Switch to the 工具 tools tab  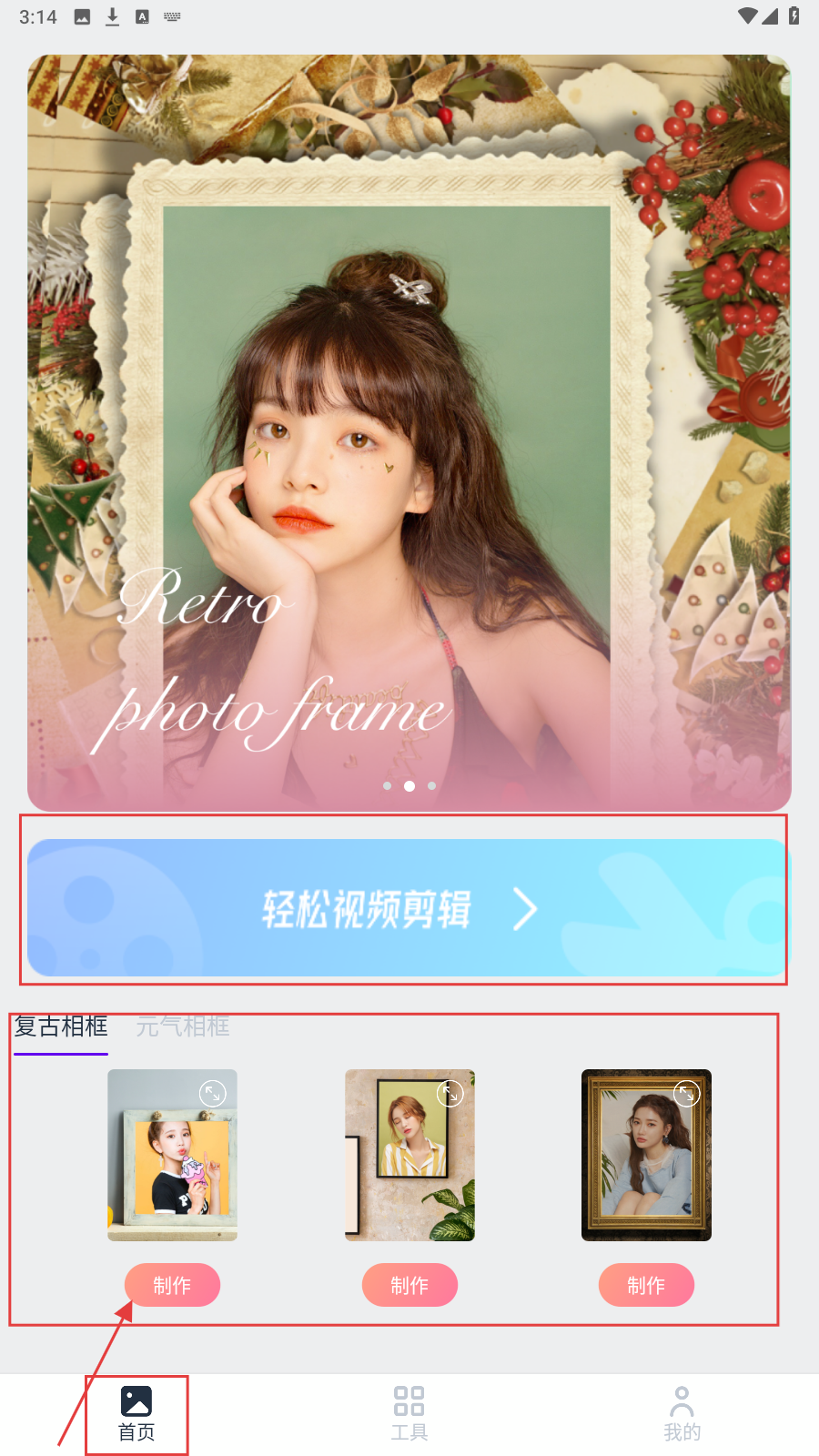409,1414
